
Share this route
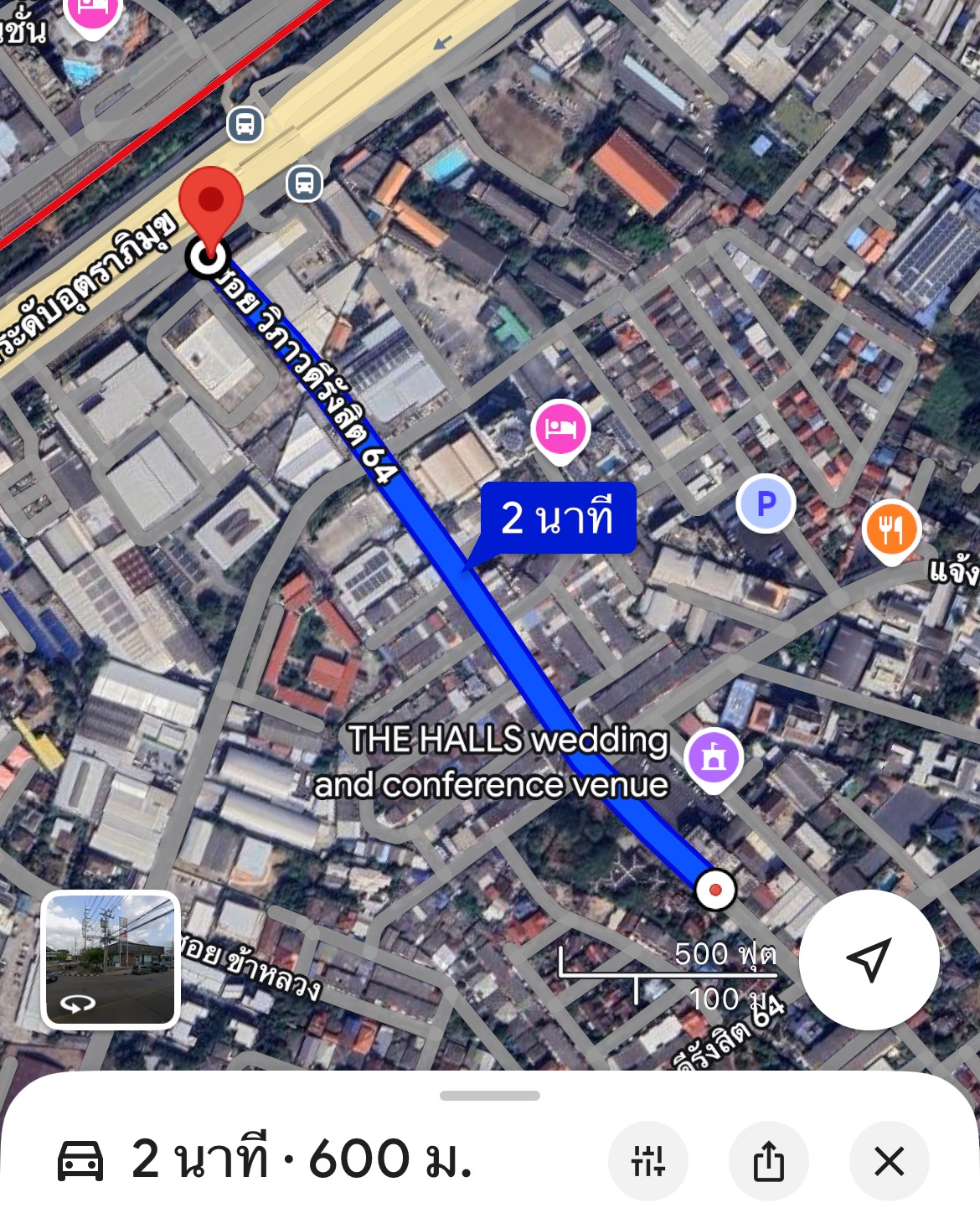pos(768,1161)
